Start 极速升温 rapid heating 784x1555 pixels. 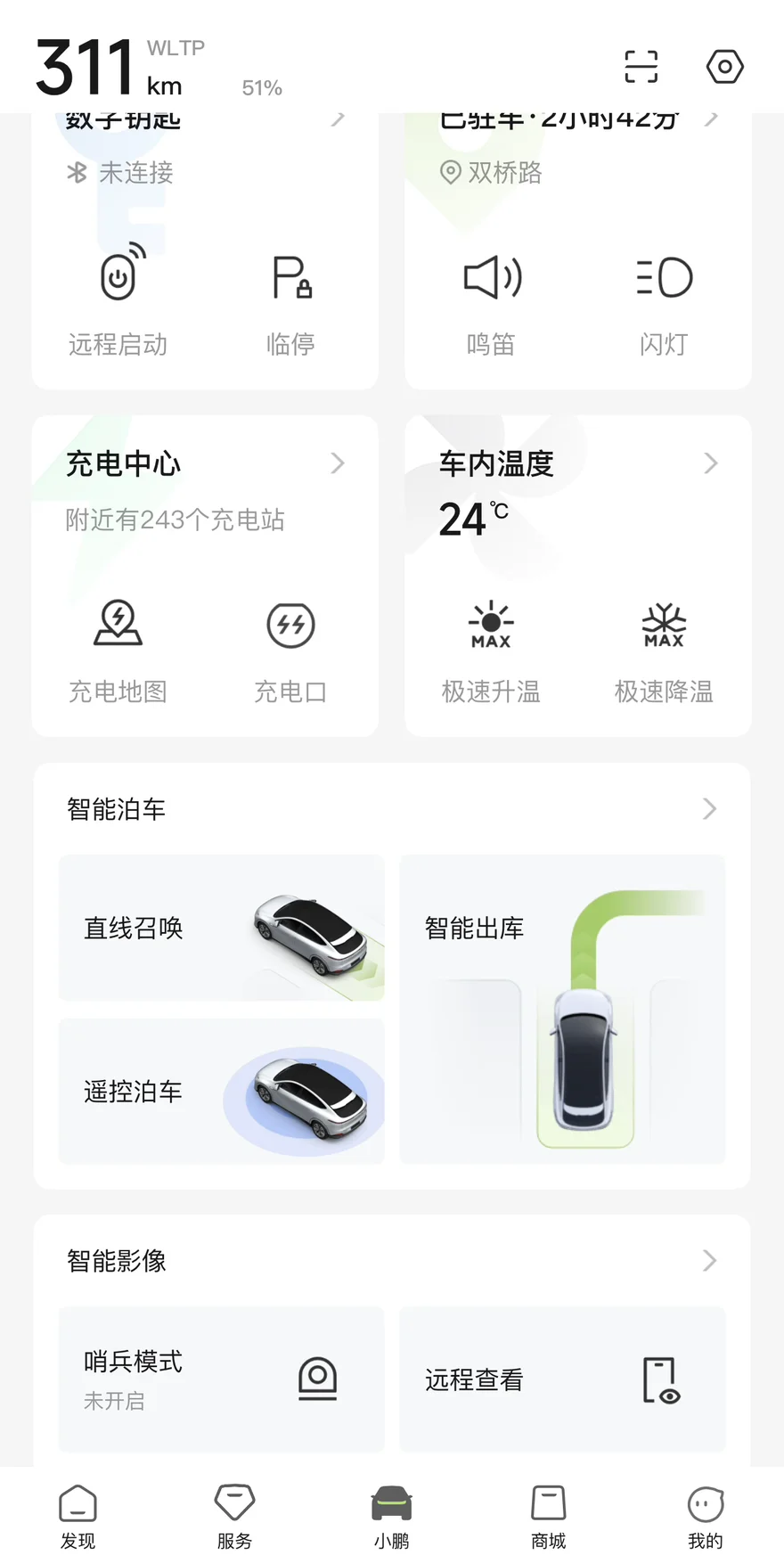[x=491, y=652]
